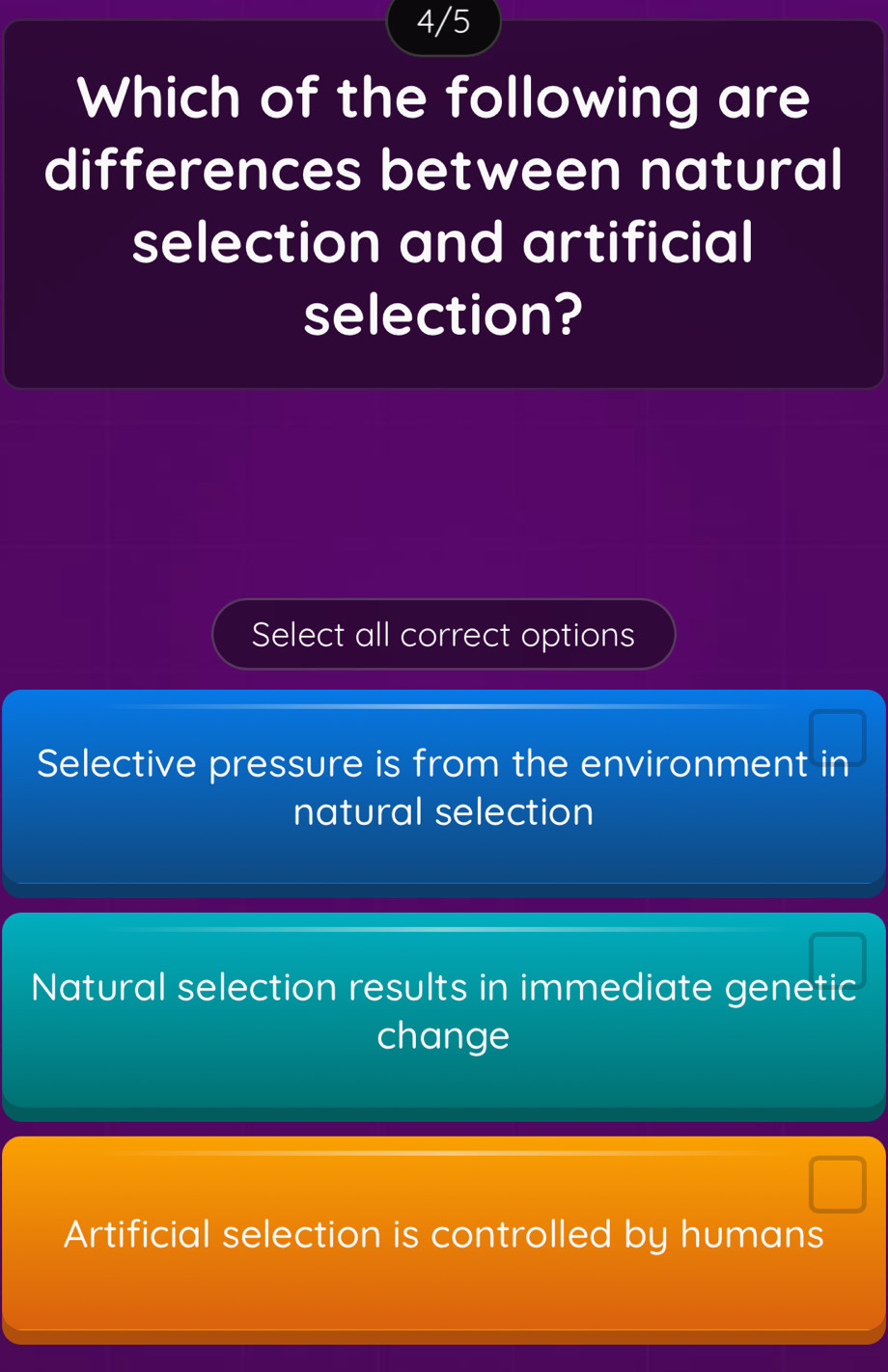This screenshot has height=1372, width=888.
Task: Tap the orange answer card's highlighted bar
Action: tap(443, 1154)
